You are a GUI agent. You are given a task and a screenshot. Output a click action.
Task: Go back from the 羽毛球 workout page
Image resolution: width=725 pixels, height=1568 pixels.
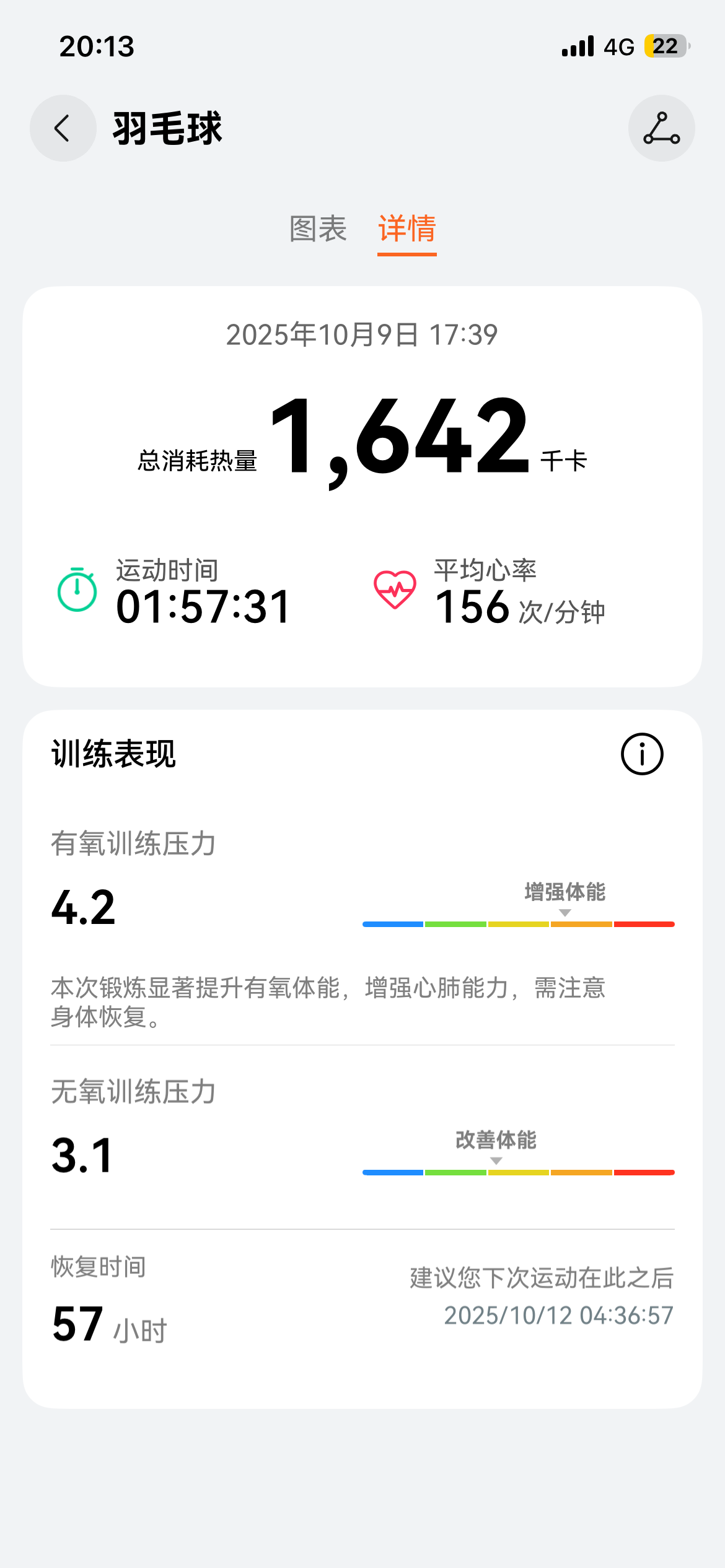(63, 128)
